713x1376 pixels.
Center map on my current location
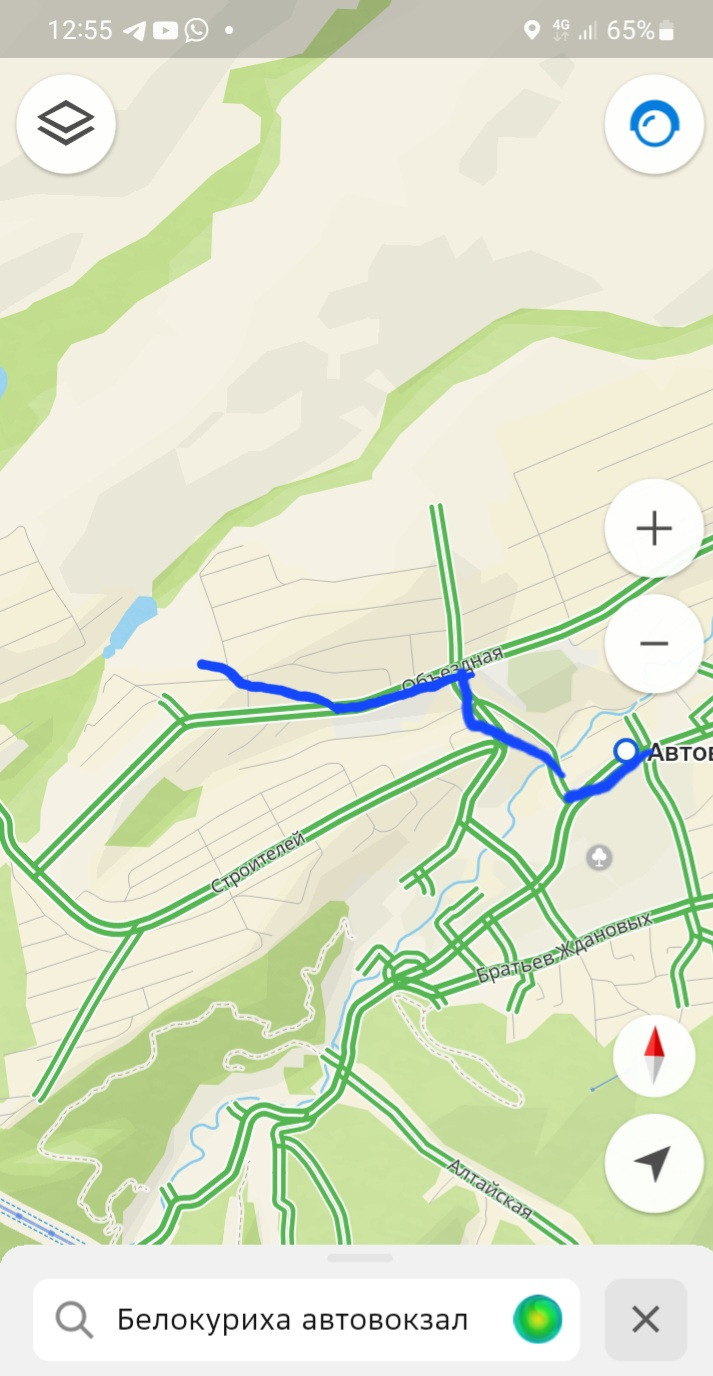[x=654, y=1163]
